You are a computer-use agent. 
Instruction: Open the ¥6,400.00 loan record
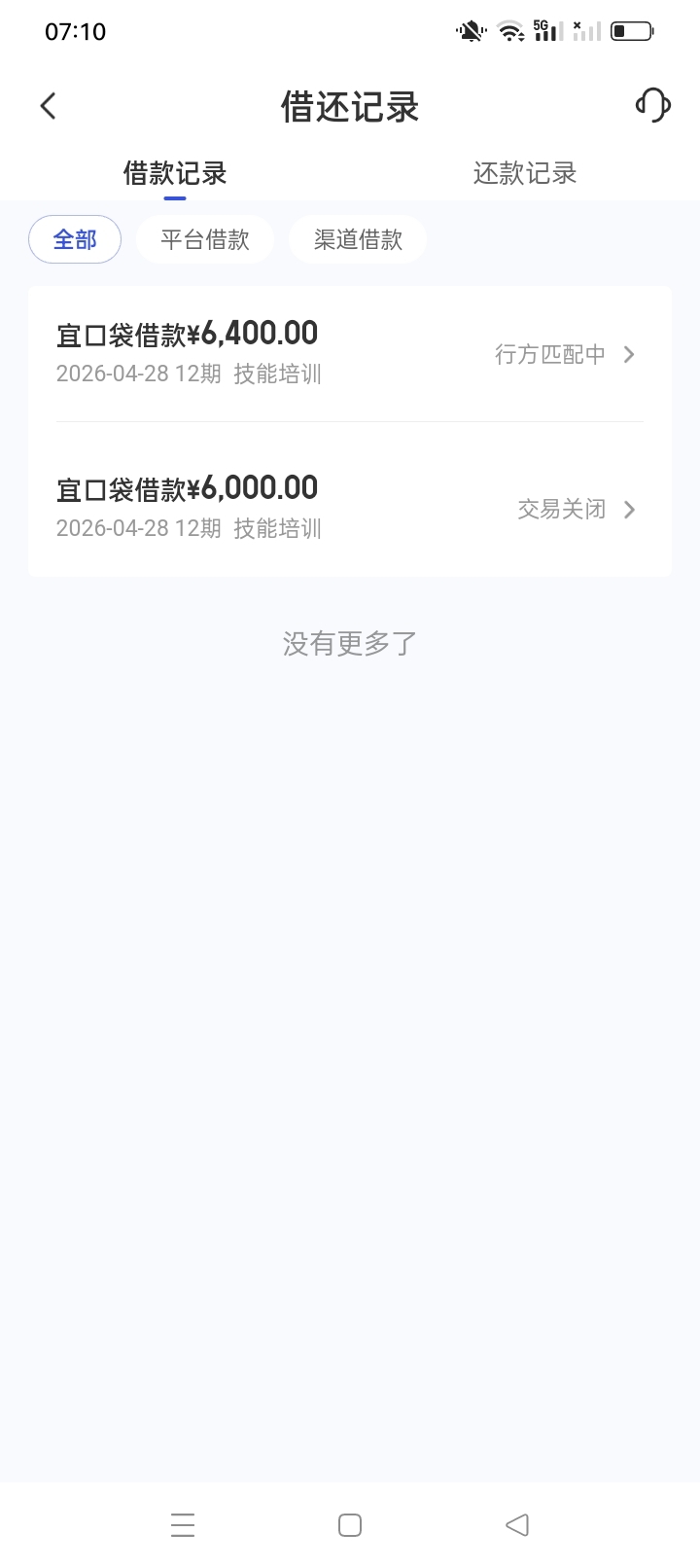click(350, 354)
